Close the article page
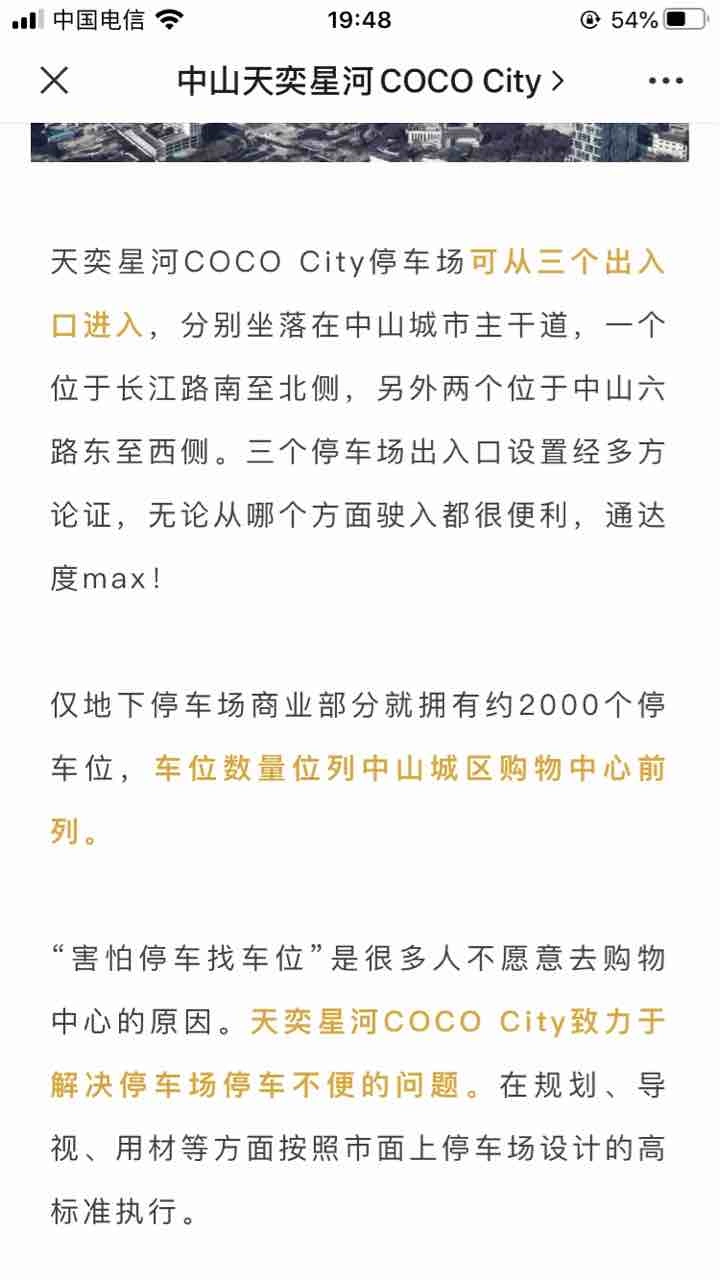Image resolution: width=720 pixels, height=1280 pixels. click(54, 80)
